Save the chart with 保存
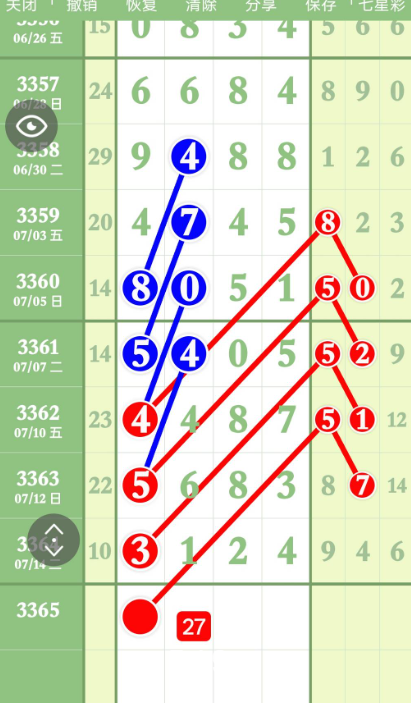 click(320, 6)
